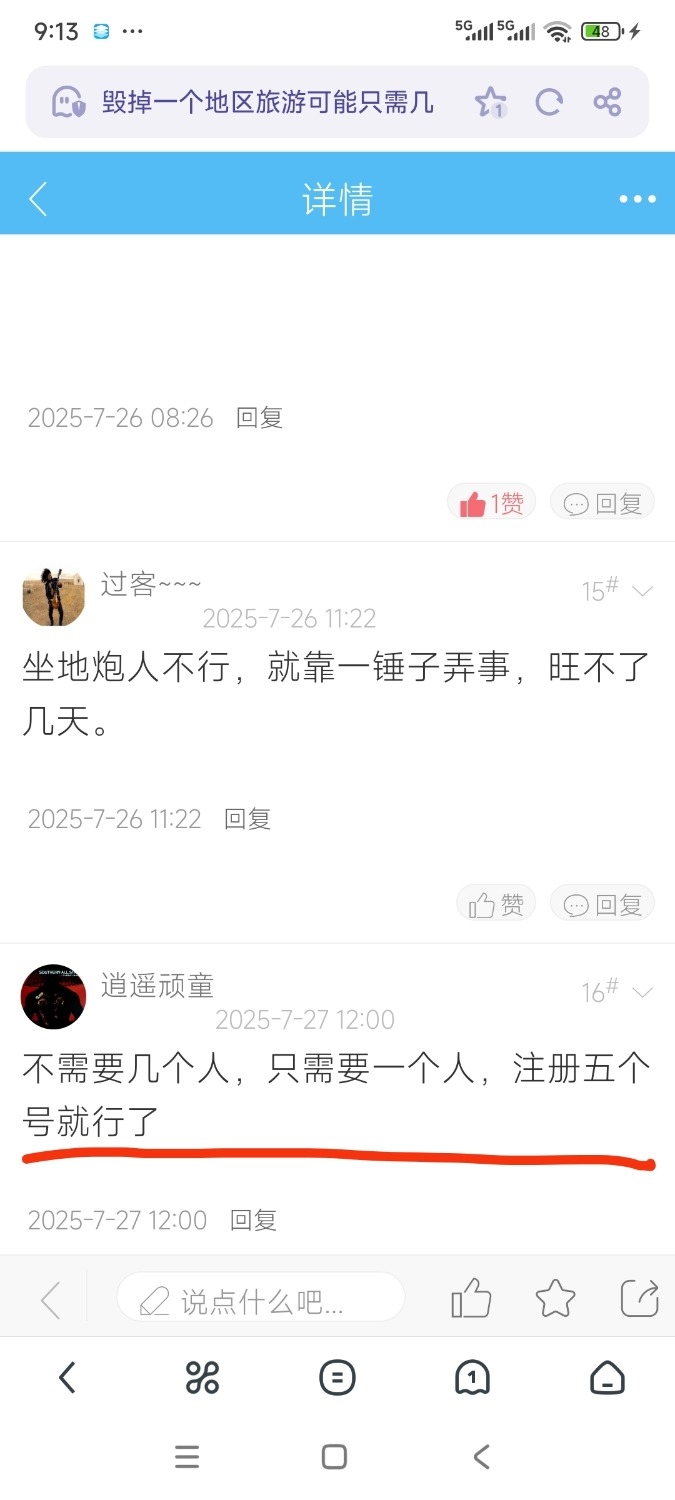Image resolution: width=675 pixels, height=1500 pixels.
Task: Reload the page
Action: pos(549,102)
